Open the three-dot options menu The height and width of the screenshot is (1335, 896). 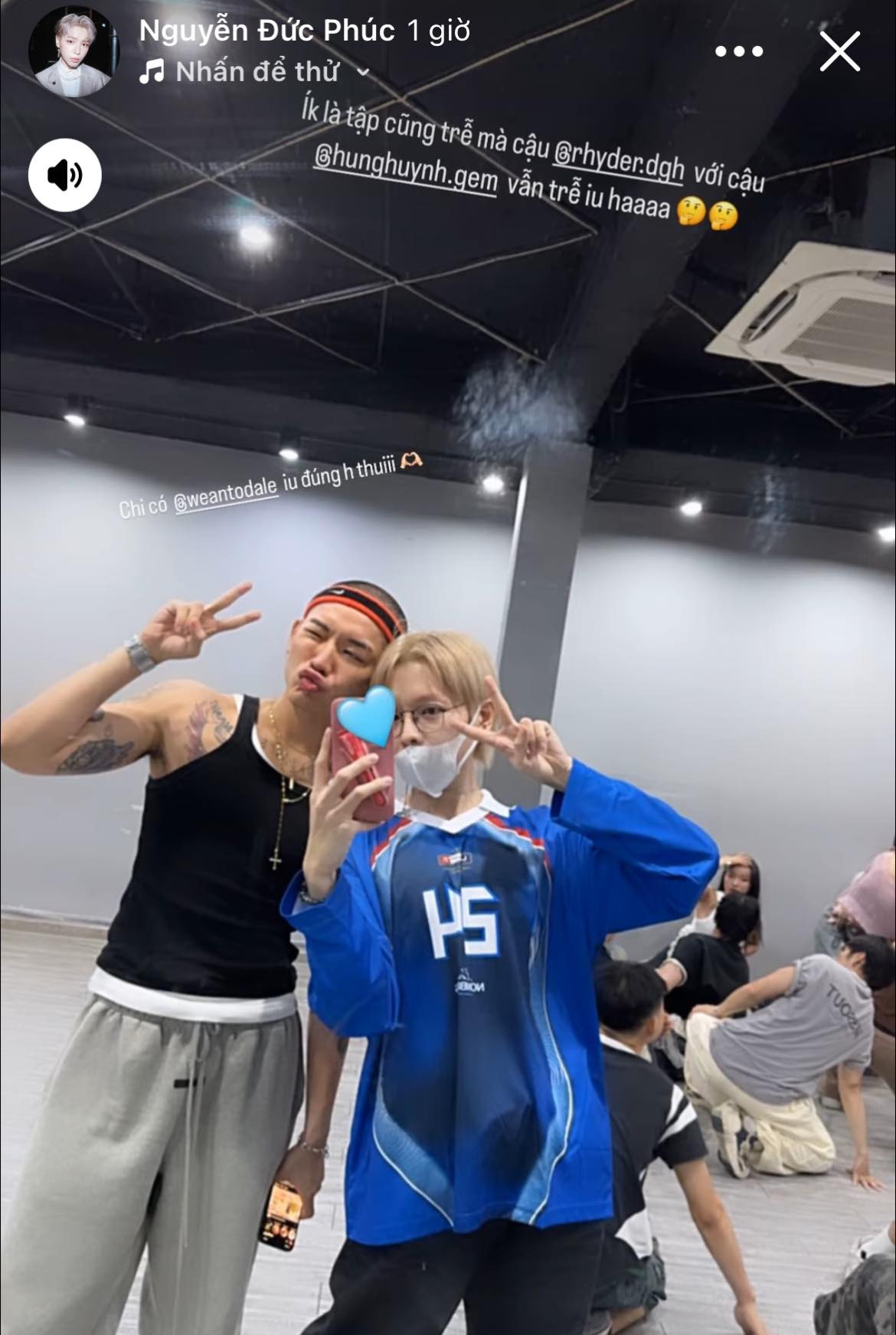click(x=739, y=52)
